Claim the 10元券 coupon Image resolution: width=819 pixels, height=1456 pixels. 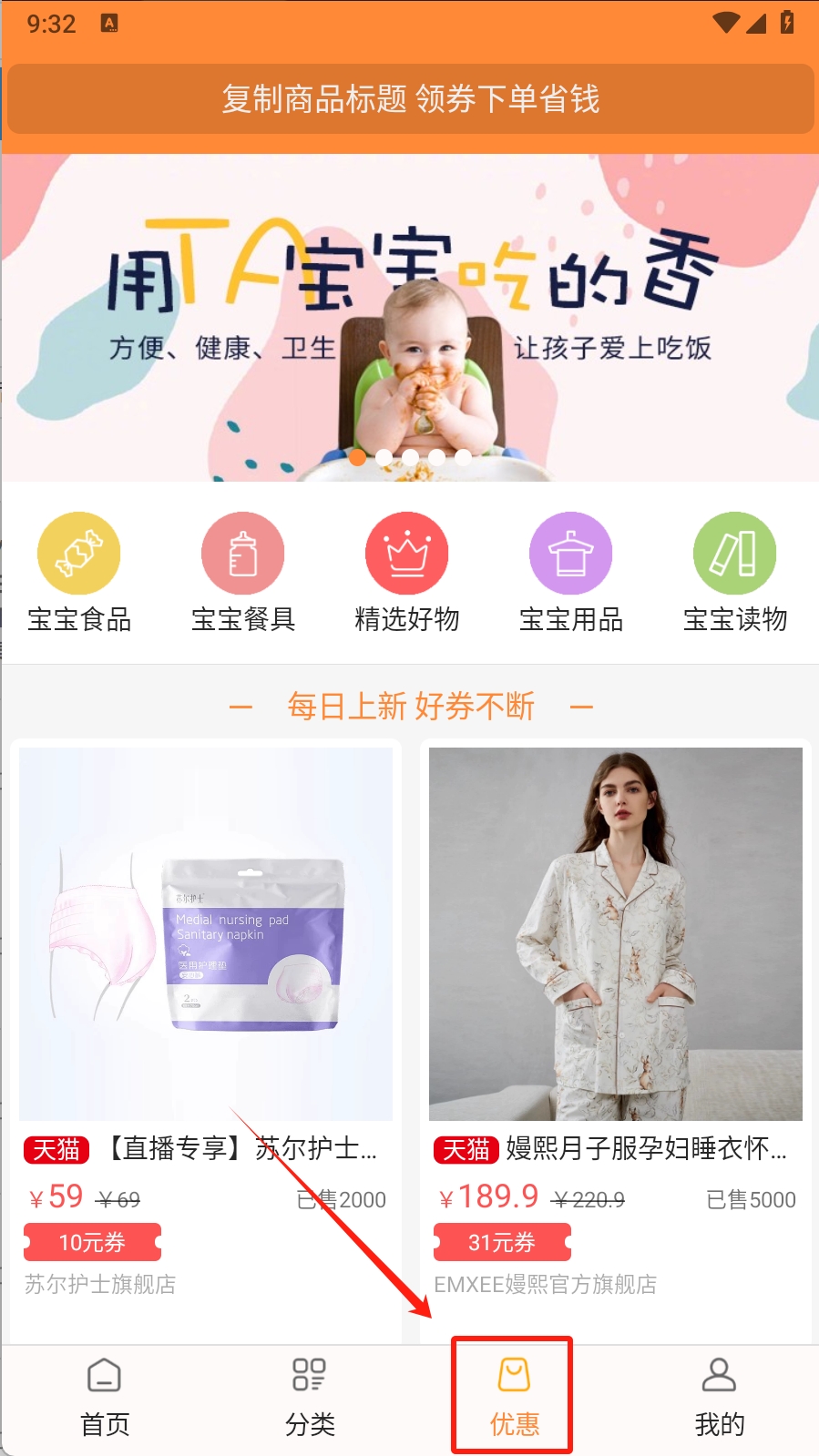(x=92, y=1242)
